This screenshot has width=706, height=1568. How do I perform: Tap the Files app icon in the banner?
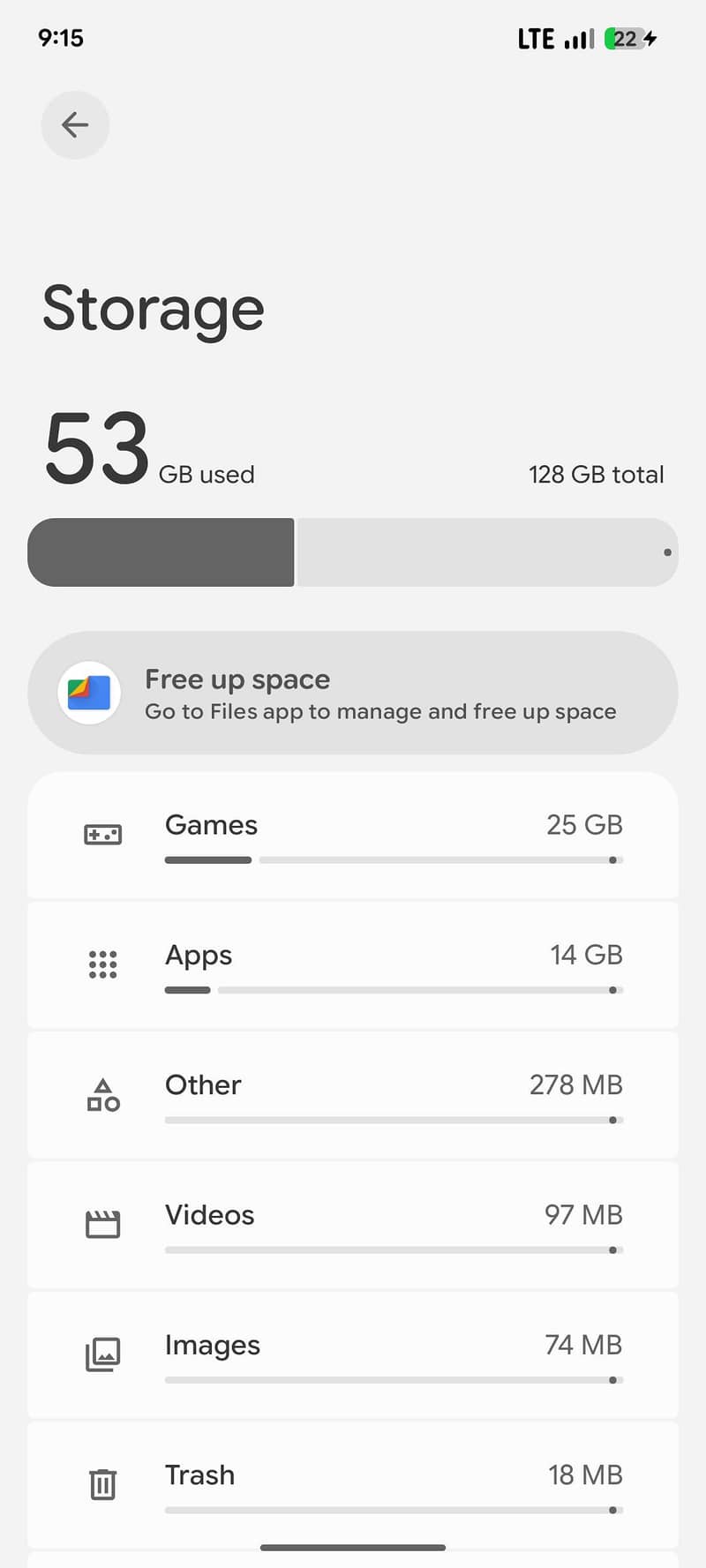(88, 693)
